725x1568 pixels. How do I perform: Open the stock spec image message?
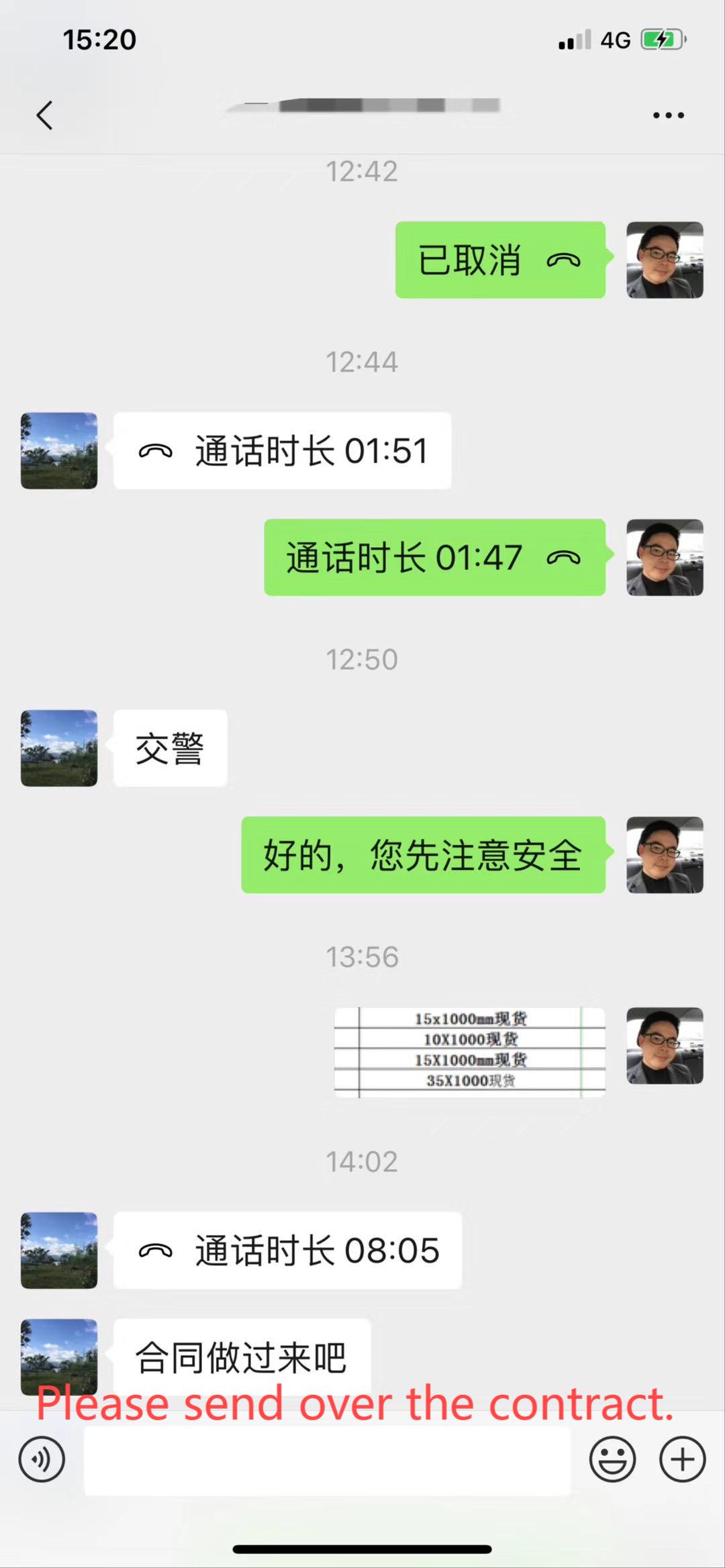(x=470, y=1052)
